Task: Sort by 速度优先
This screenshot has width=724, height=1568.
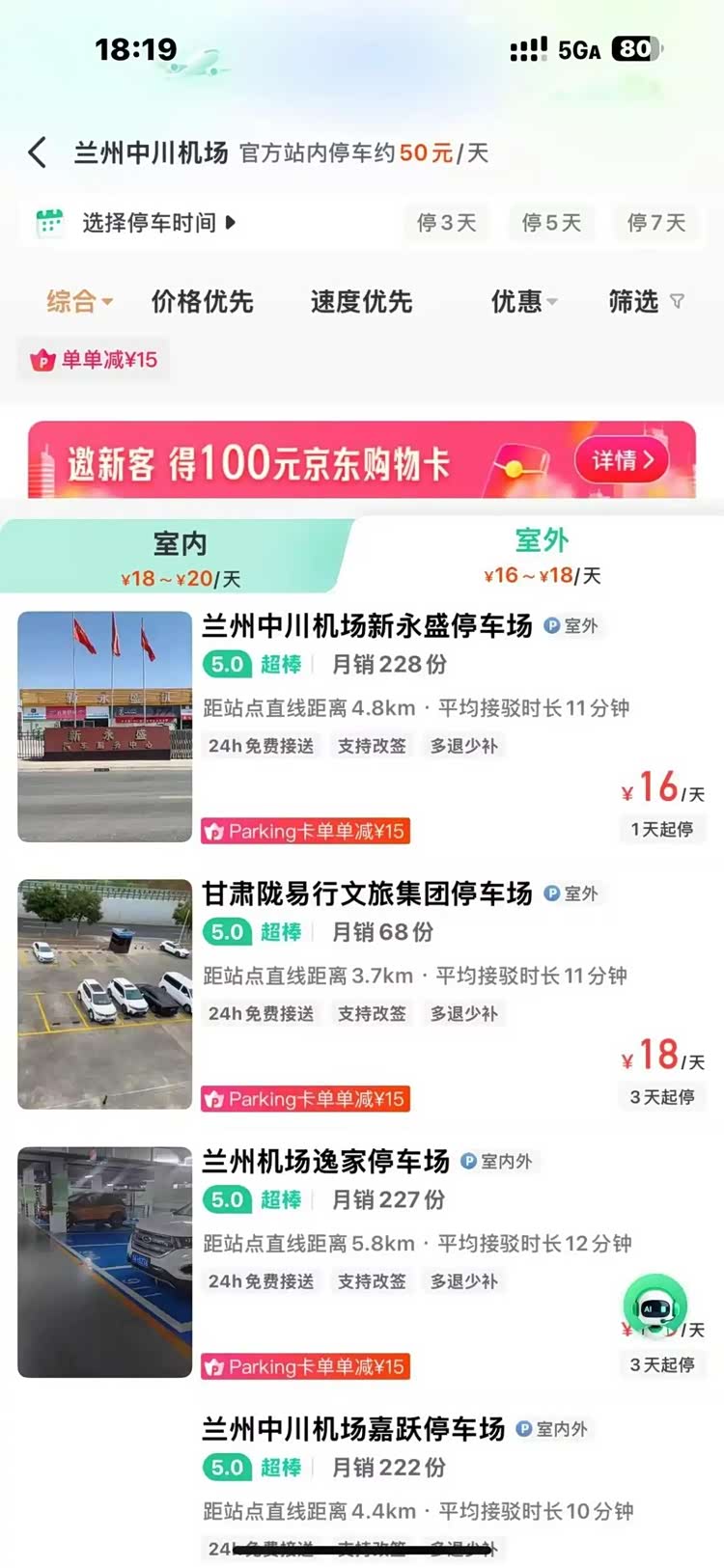Action: pos(361,301)
